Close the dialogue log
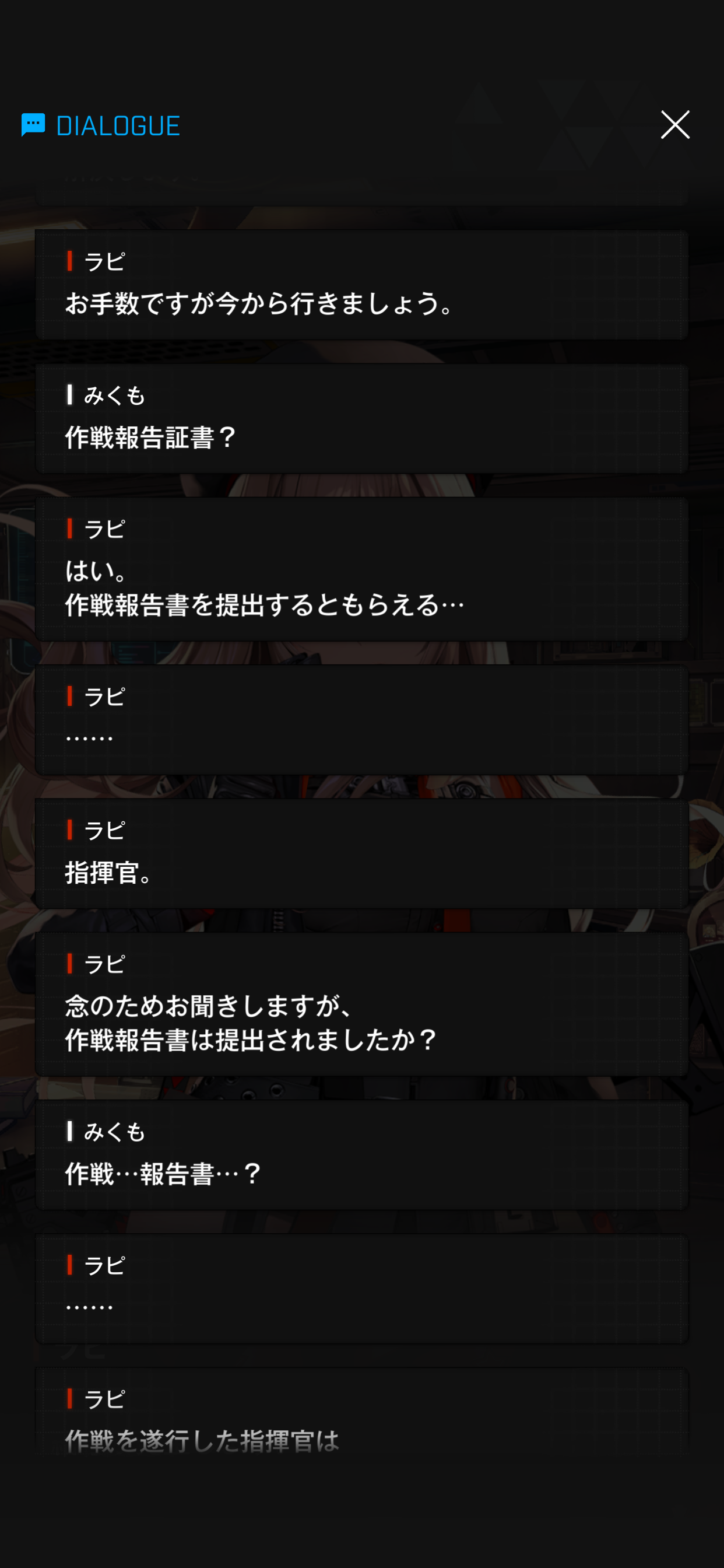724x1568 pixels. [674, 125]
